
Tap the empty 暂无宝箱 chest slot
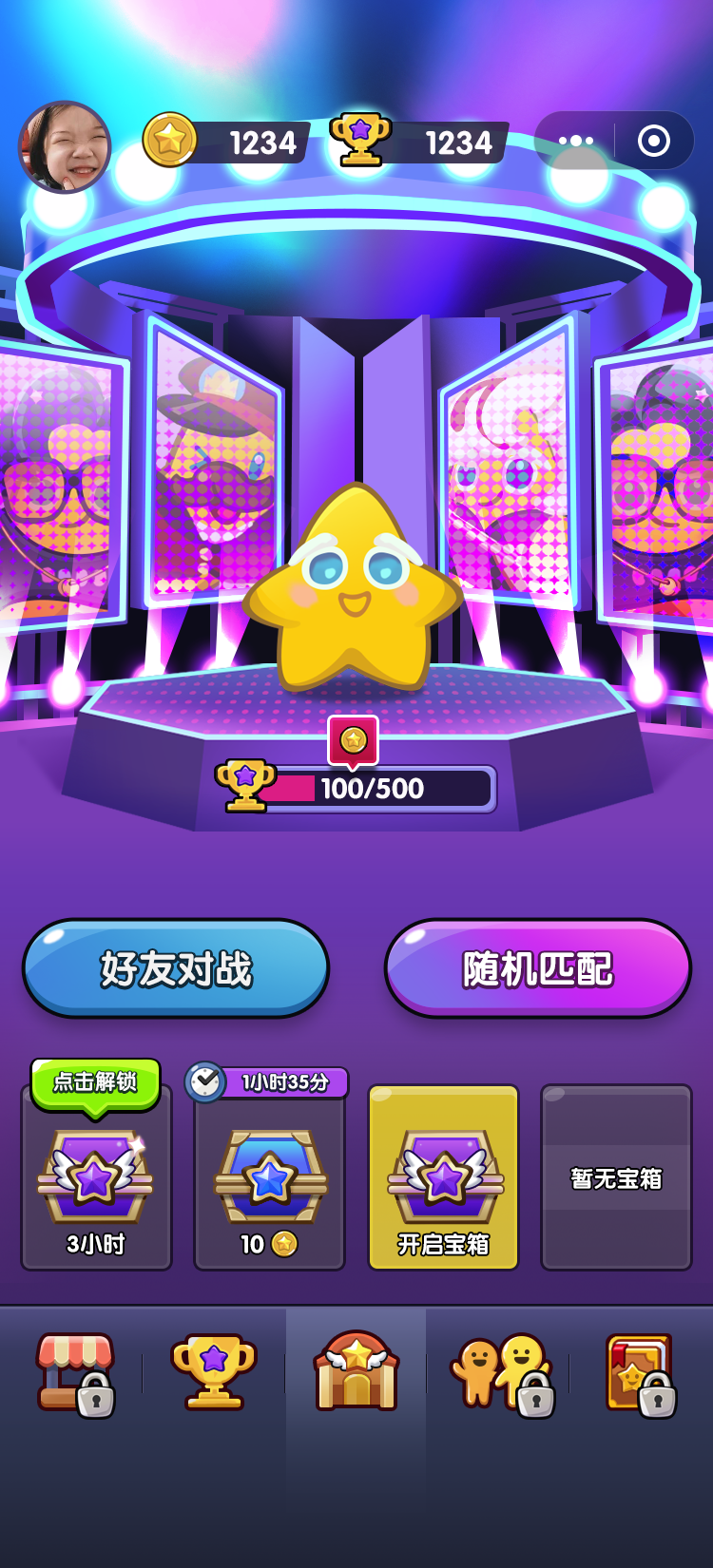(616, 1178)
